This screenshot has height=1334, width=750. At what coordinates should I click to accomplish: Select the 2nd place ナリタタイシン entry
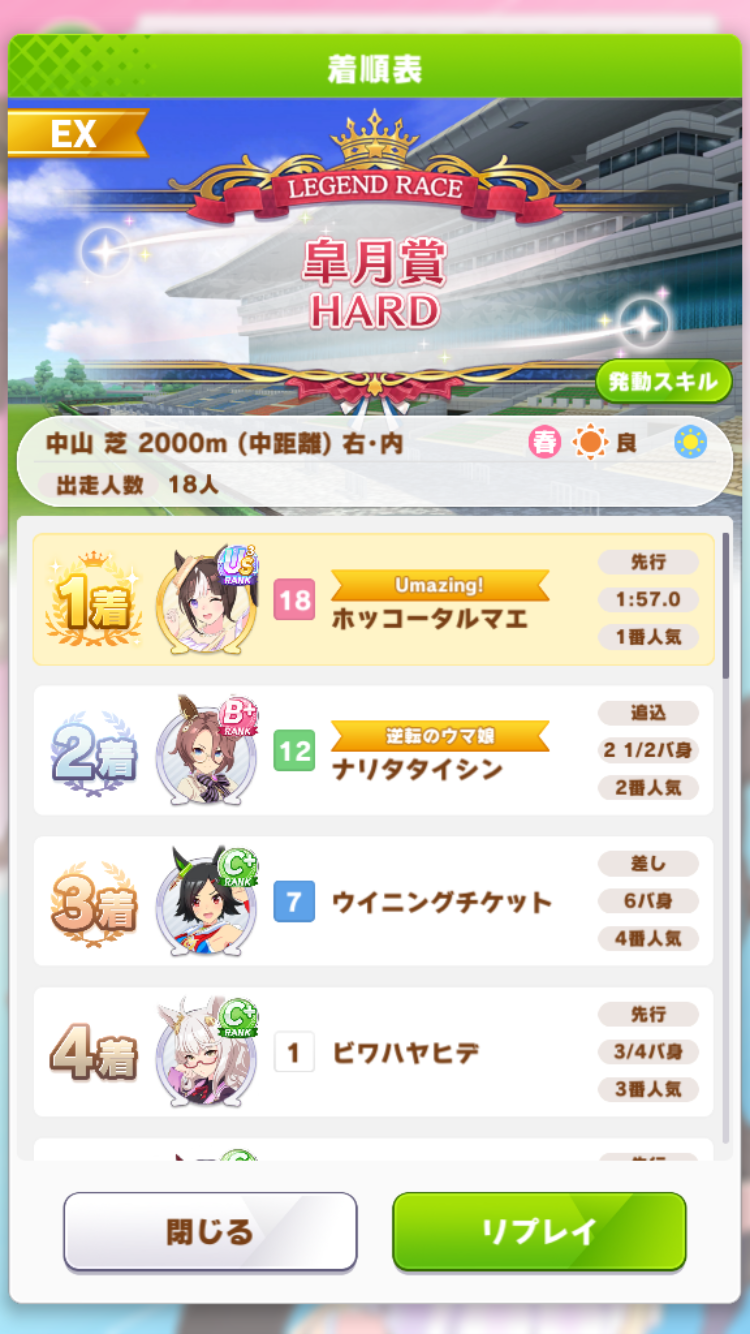coord(374,750)
